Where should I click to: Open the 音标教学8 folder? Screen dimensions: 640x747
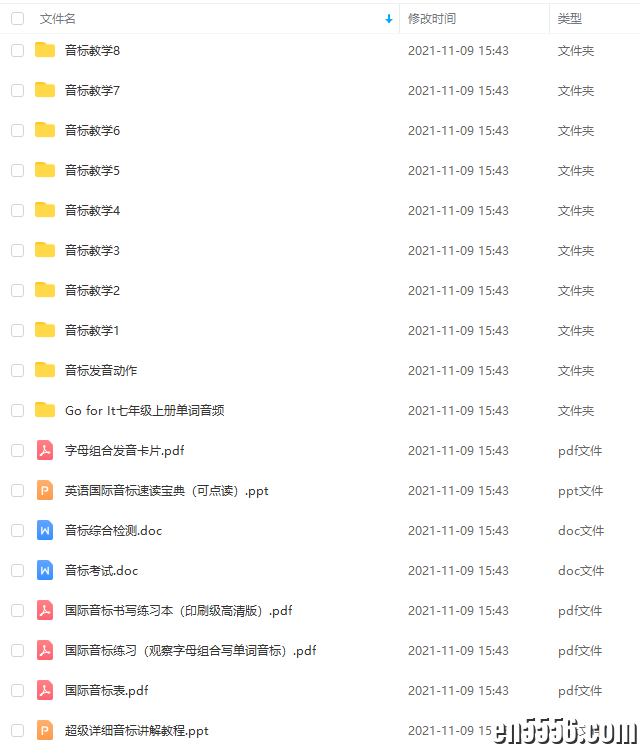coord(92,50)
